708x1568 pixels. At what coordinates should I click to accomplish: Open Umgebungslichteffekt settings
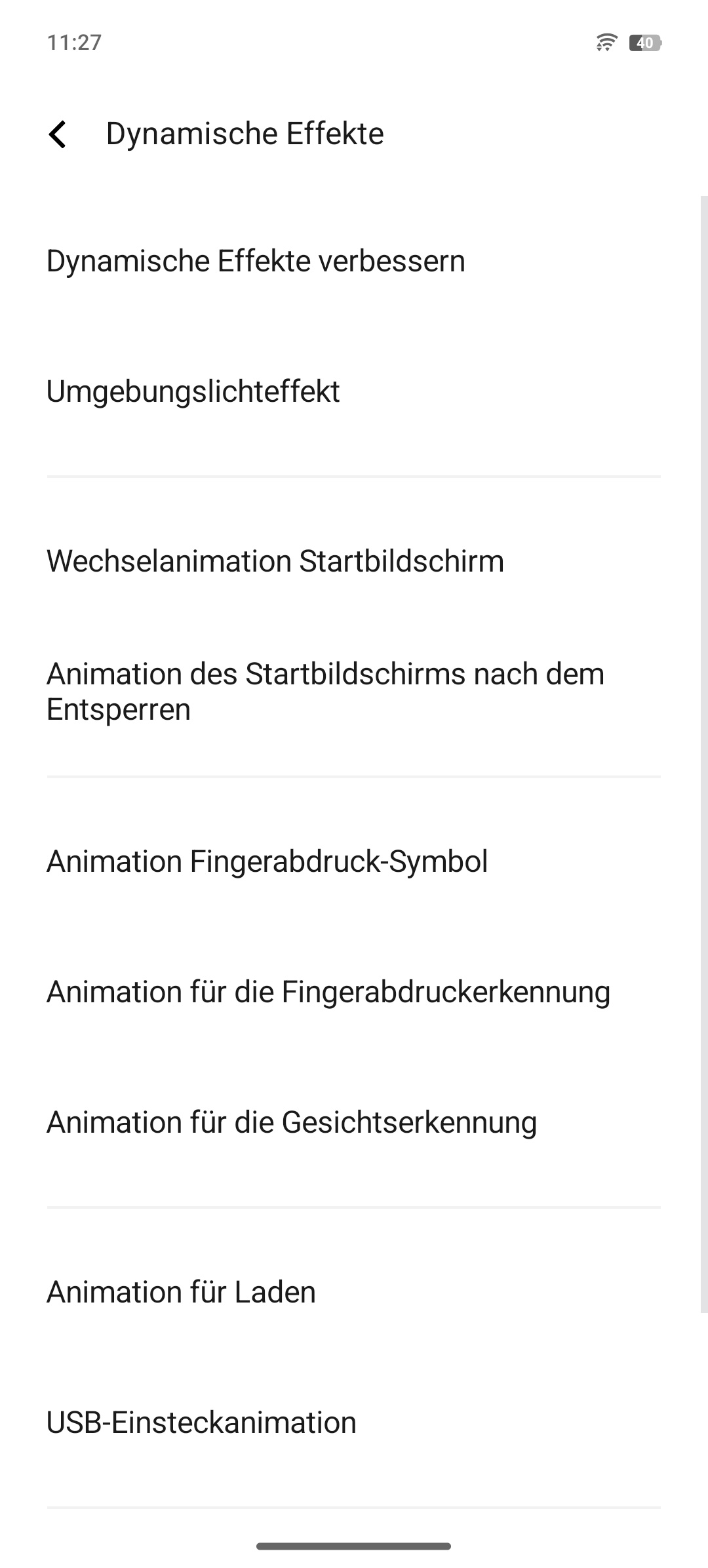(x=193, y=391)
